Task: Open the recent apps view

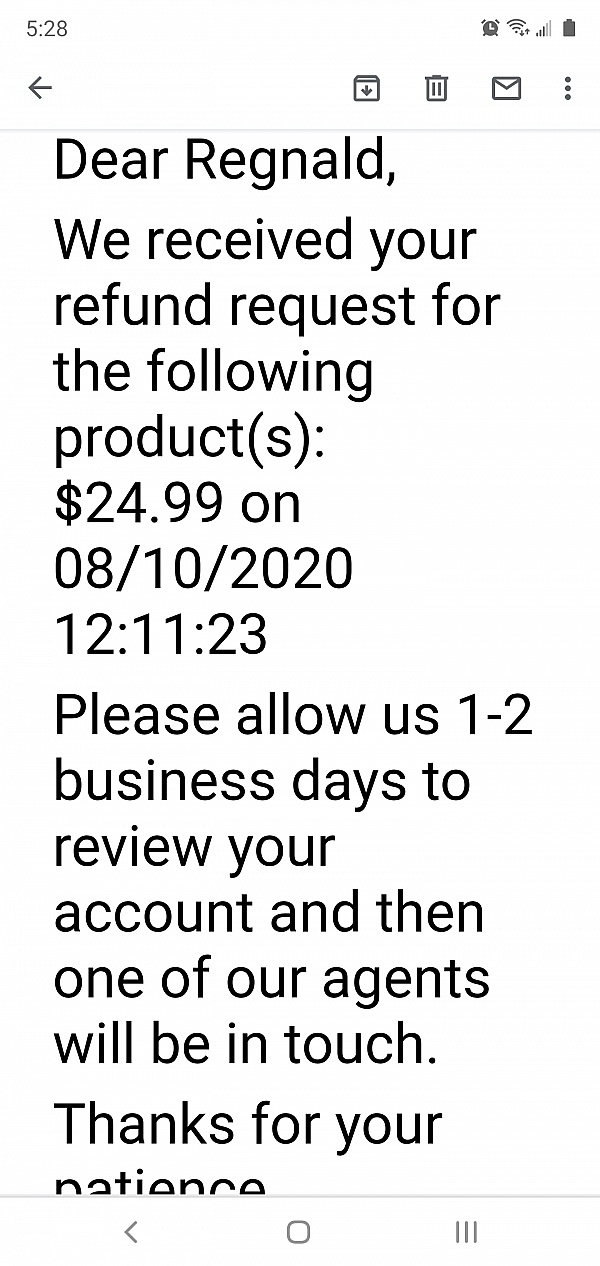Action: [x=465, y=1232]
